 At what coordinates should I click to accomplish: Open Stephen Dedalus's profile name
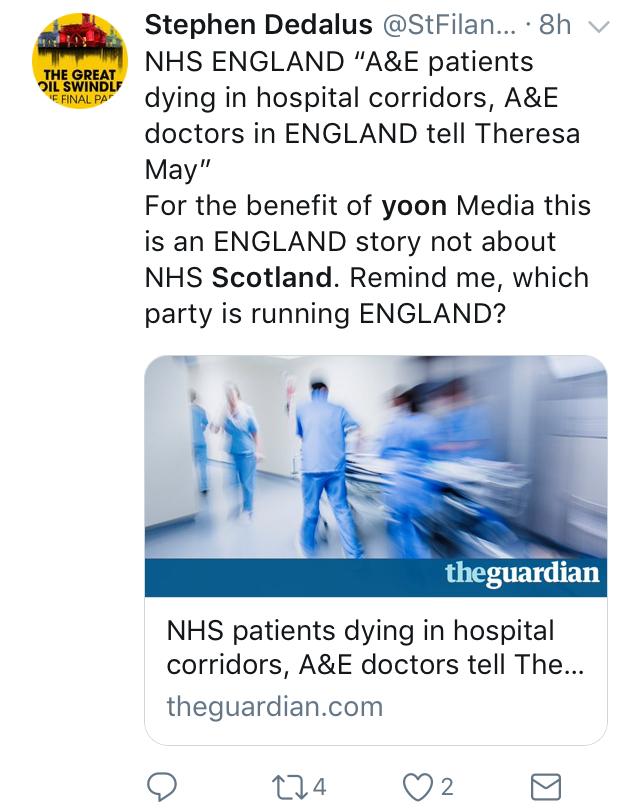[256, 26]
